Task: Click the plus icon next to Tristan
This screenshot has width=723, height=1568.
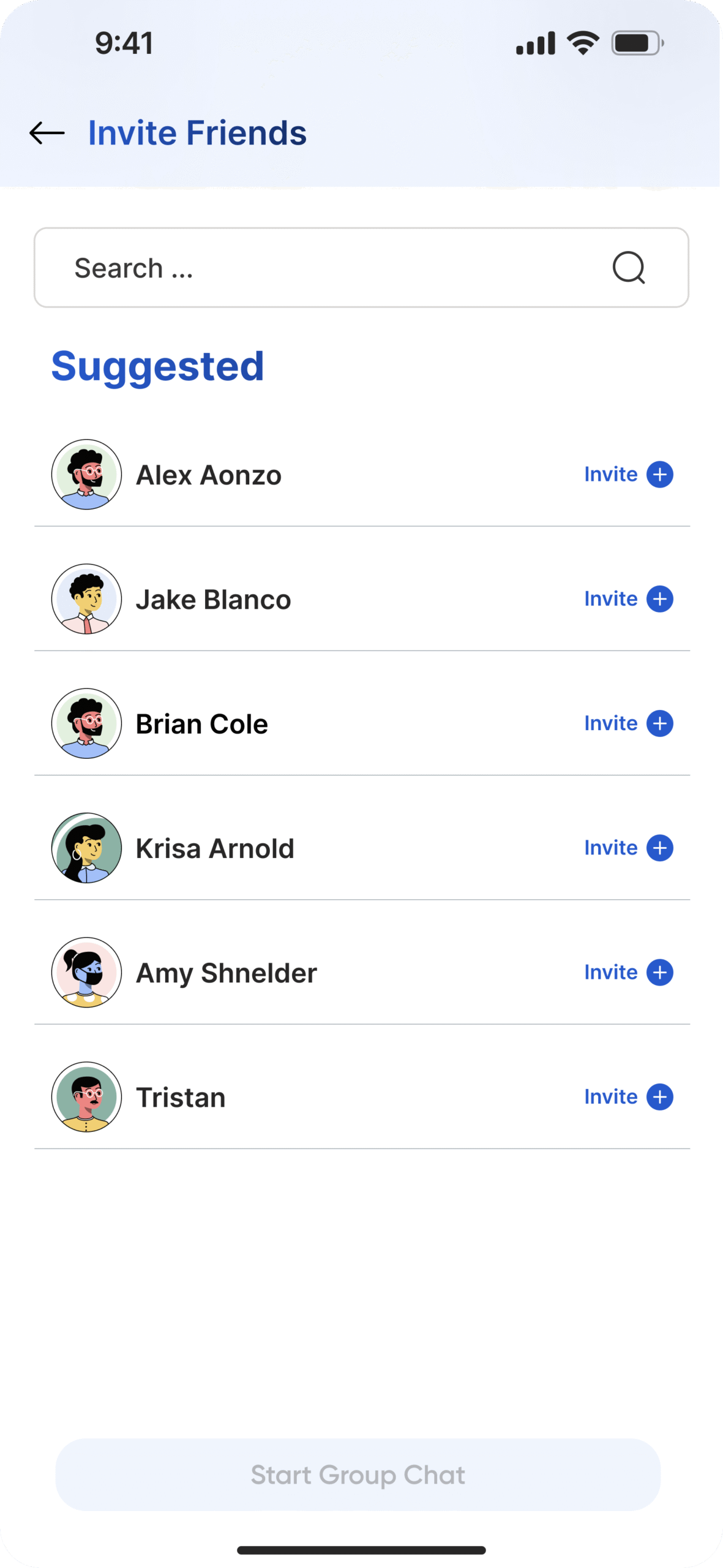Action: click(x=660, y=1097)
